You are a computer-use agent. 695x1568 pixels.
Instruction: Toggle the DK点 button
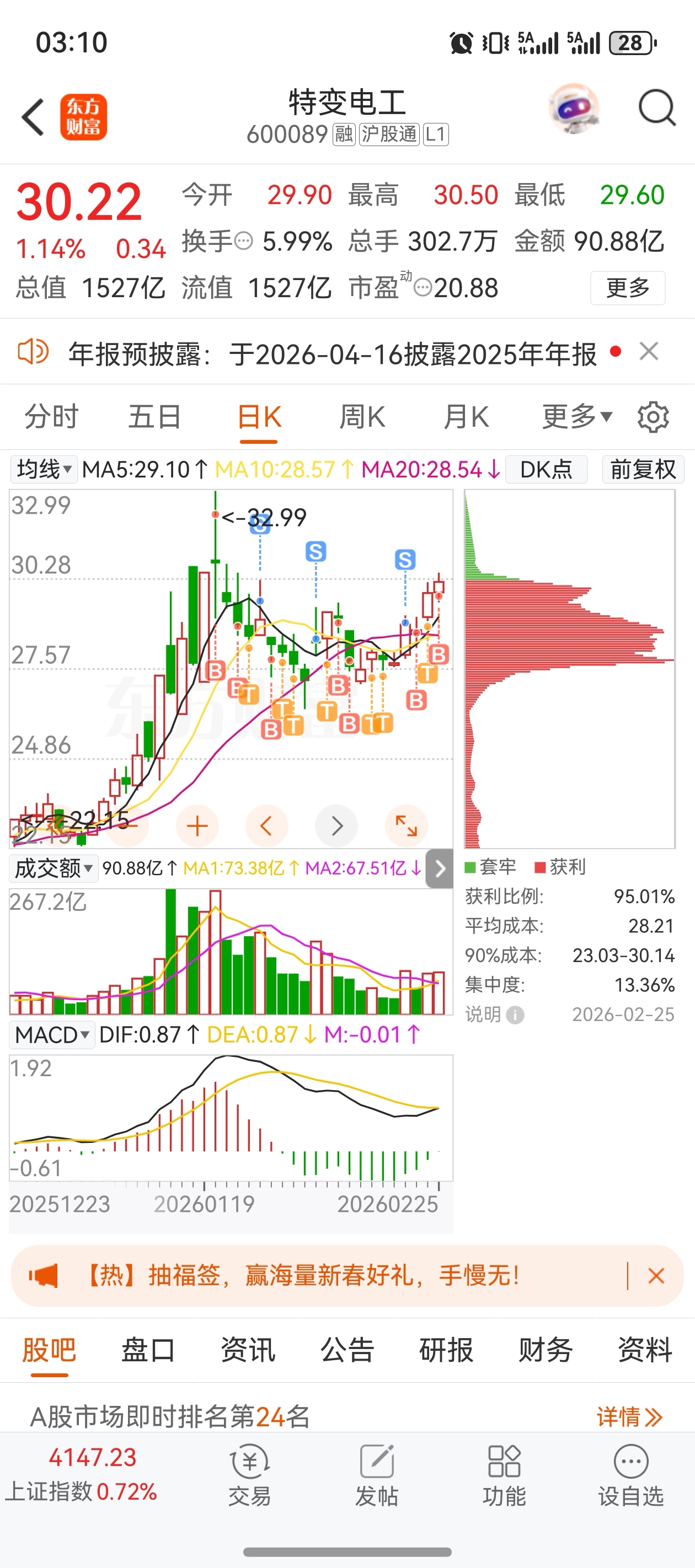coord(546,469)
